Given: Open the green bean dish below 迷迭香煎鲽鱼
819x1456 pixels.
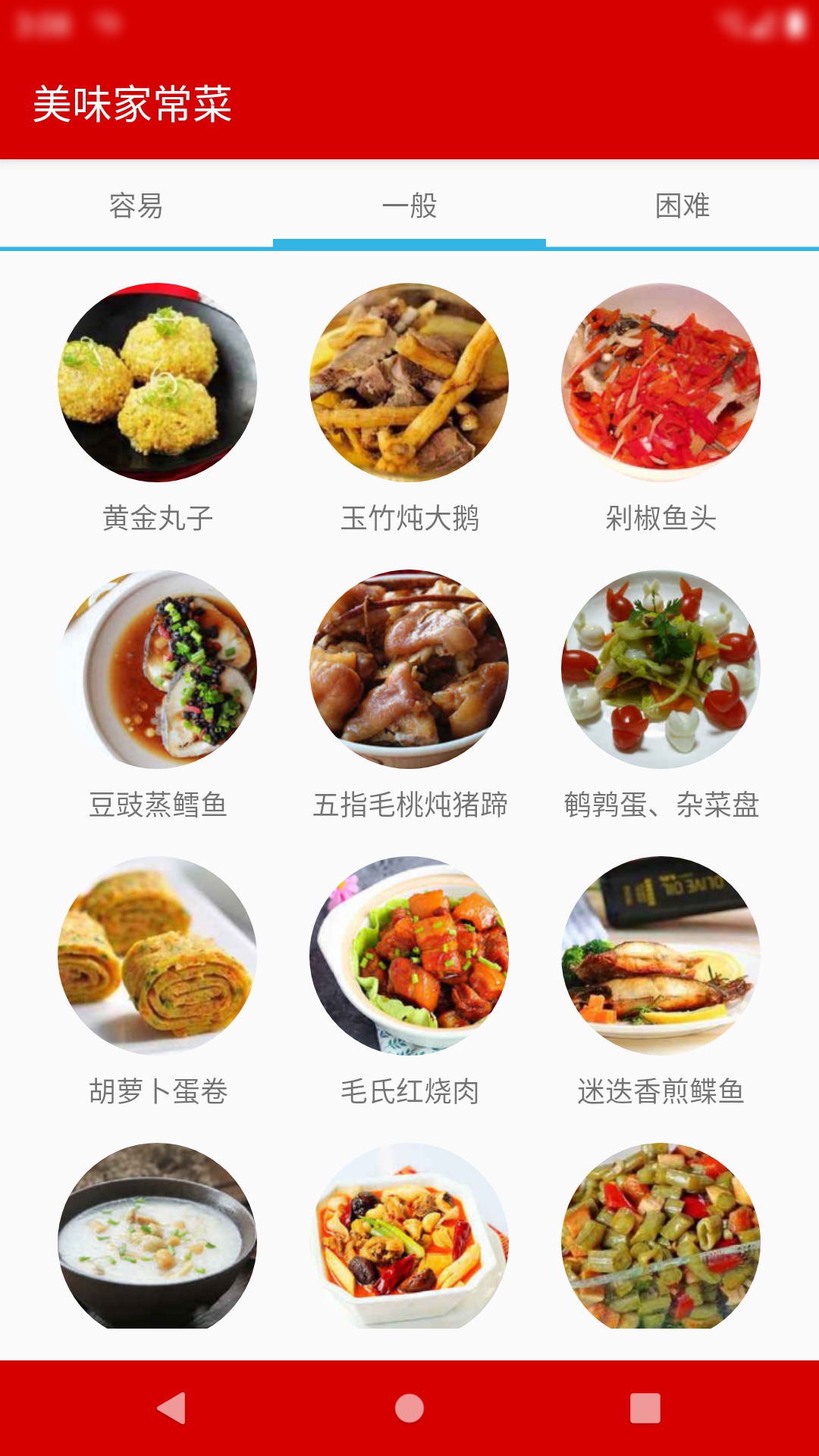Looking at the screenshot, I should [x=661, y=1236].
